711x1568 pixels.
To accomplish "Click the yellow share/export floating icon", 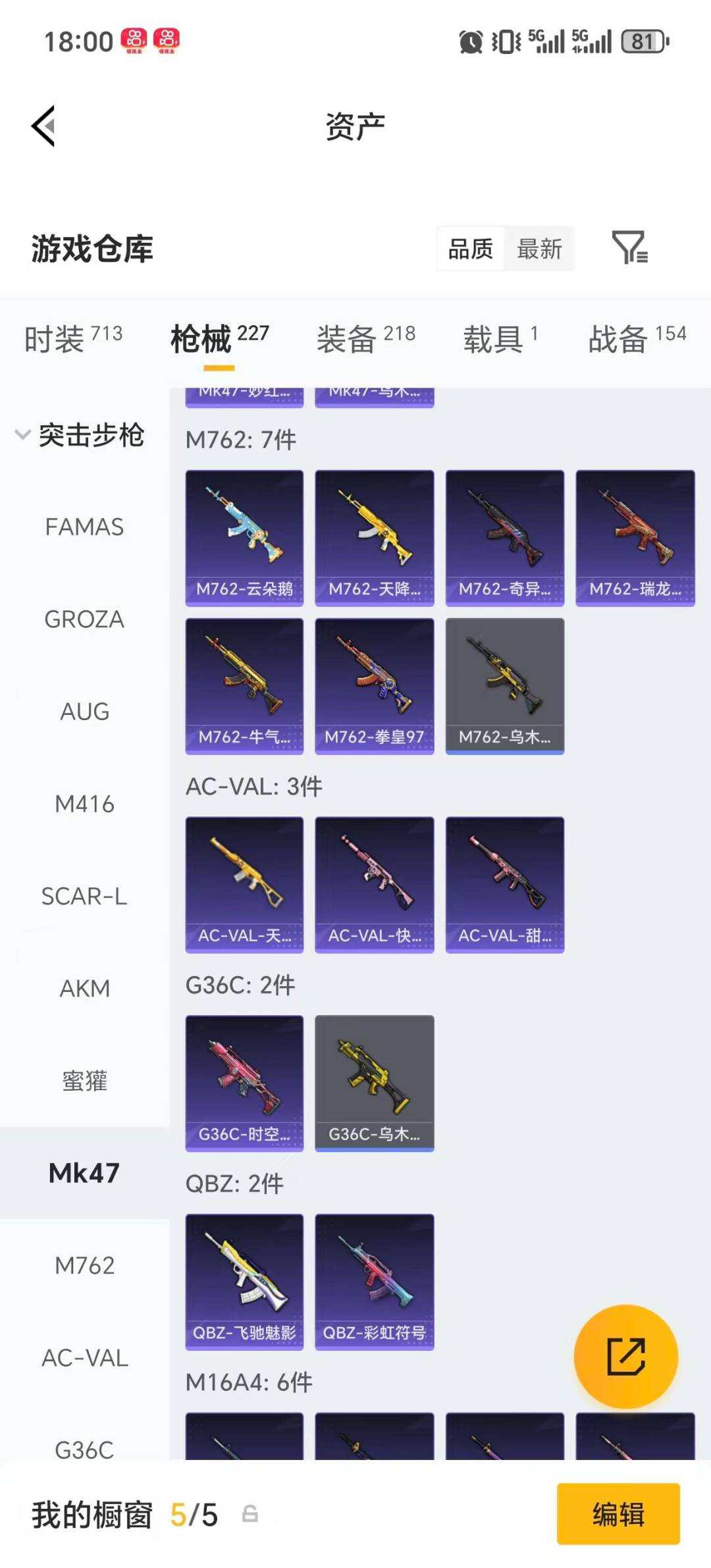I will click(x=625, y=1357).
